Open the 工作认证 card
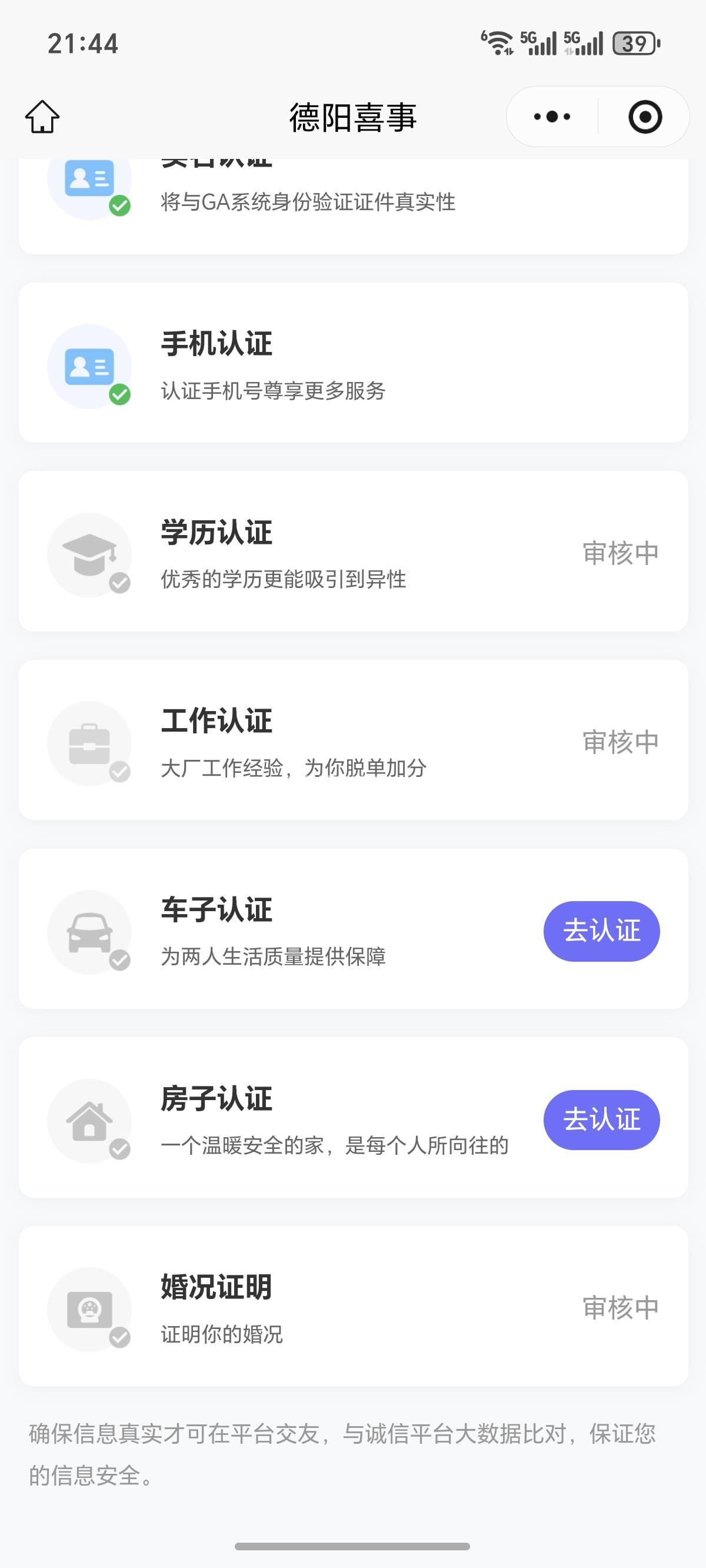The height and width of the screenshot is (1568, 706). tap(353, 740)
